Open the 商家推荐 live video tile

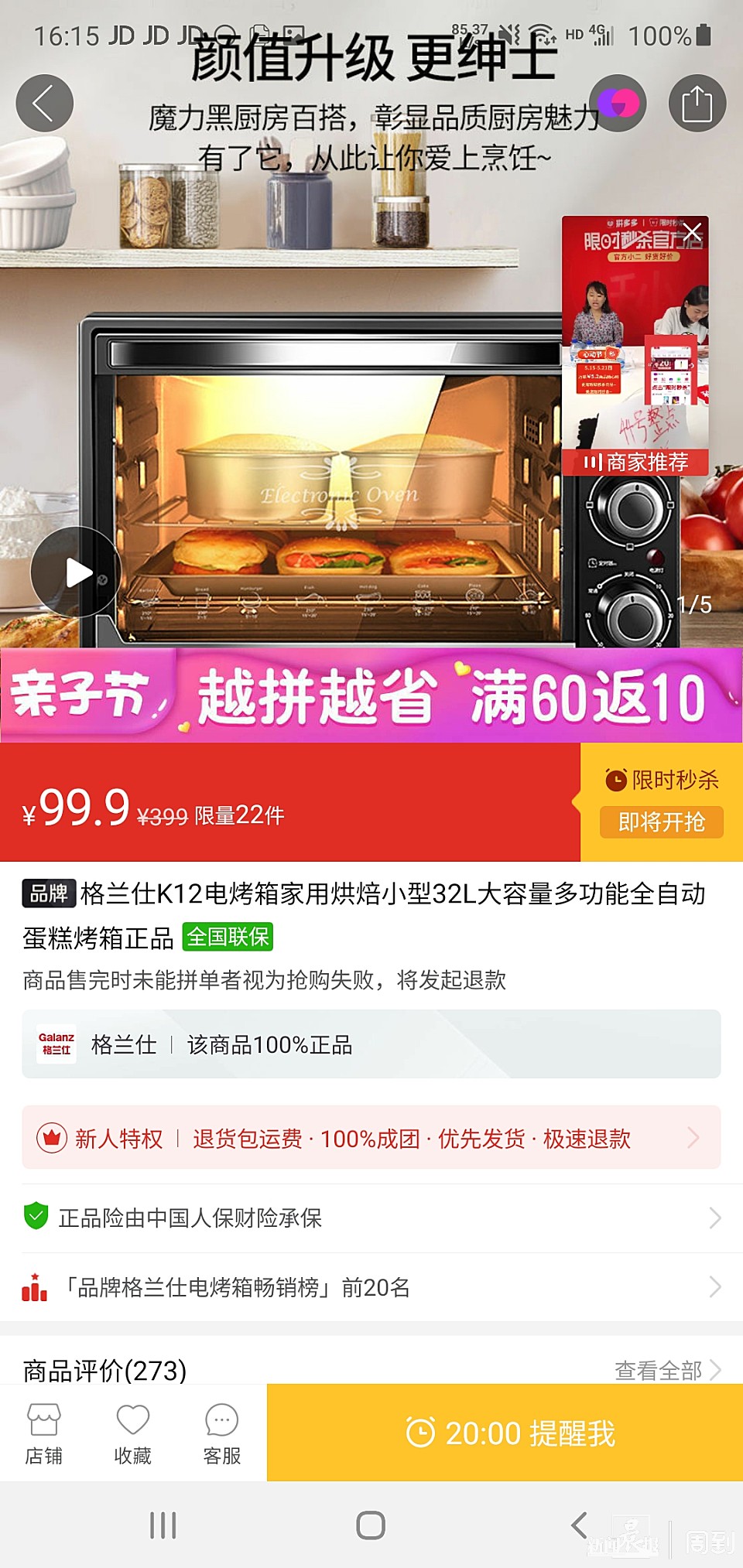tap(635, 348)
